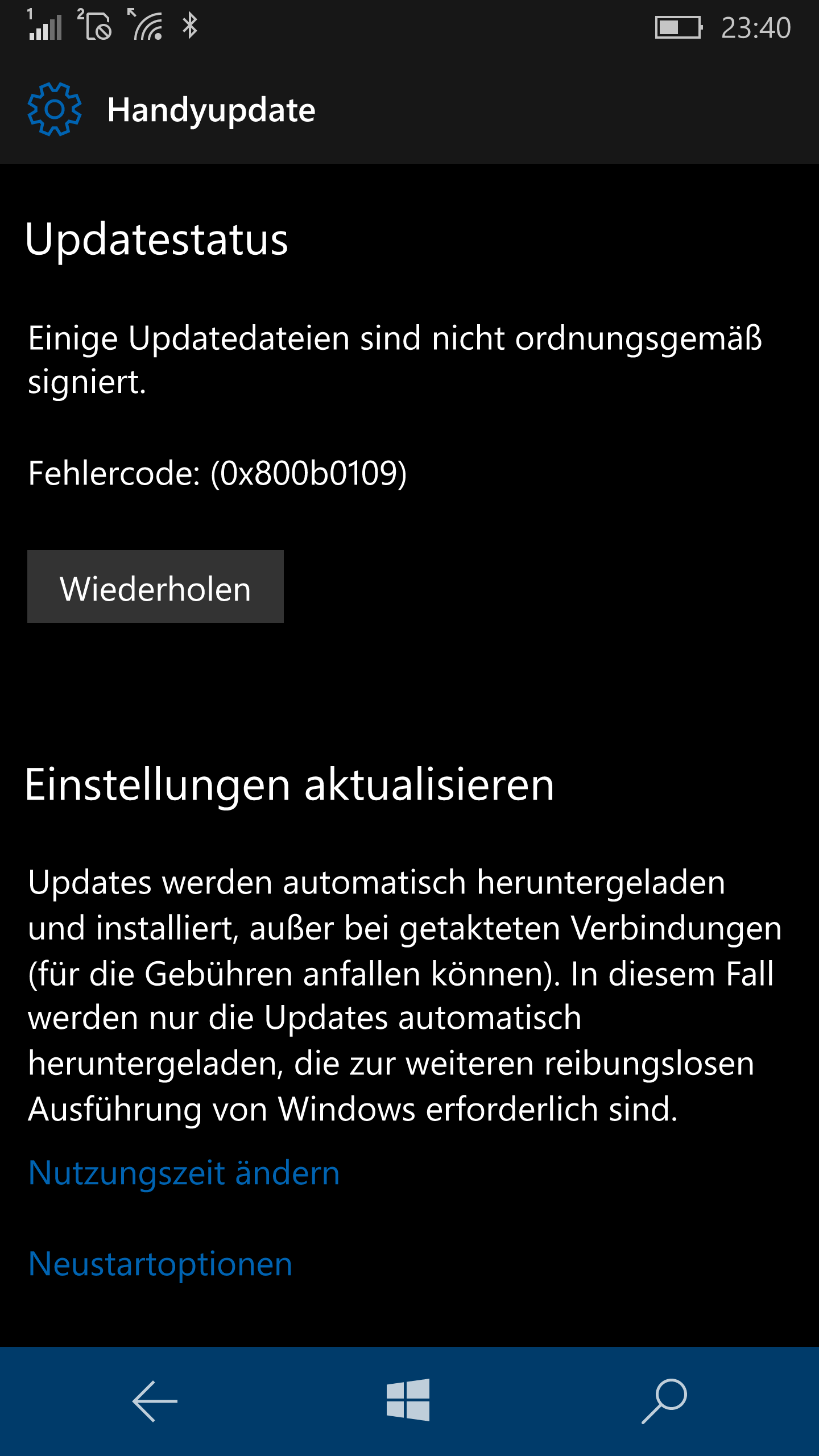Tap the Windows home button
Image resolution: width=819 pixels, height=1456 pixels.
[408, 1400]
